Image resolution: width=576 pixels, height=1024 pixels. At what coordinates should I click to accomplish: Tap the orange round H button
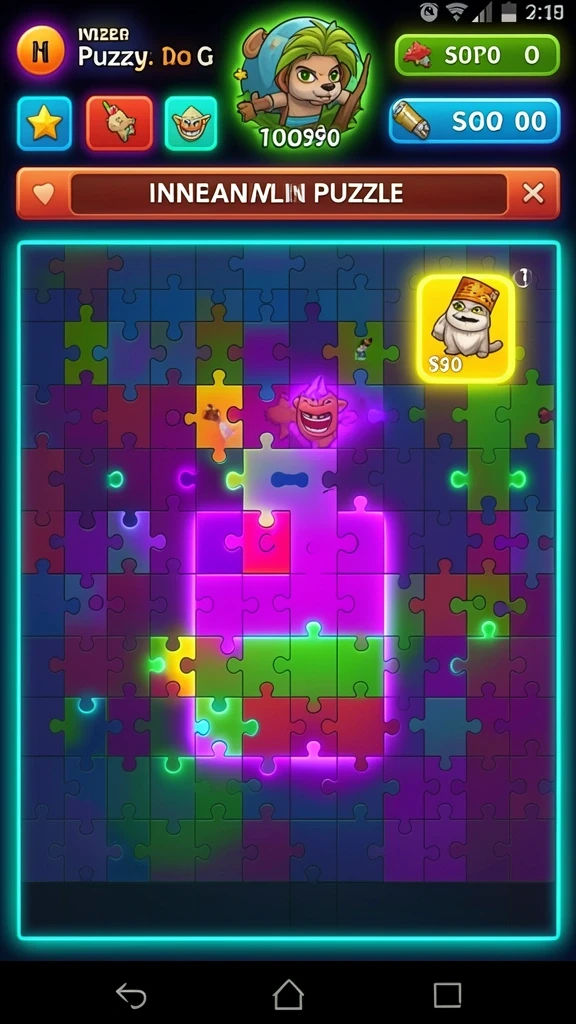coord(40,52)
